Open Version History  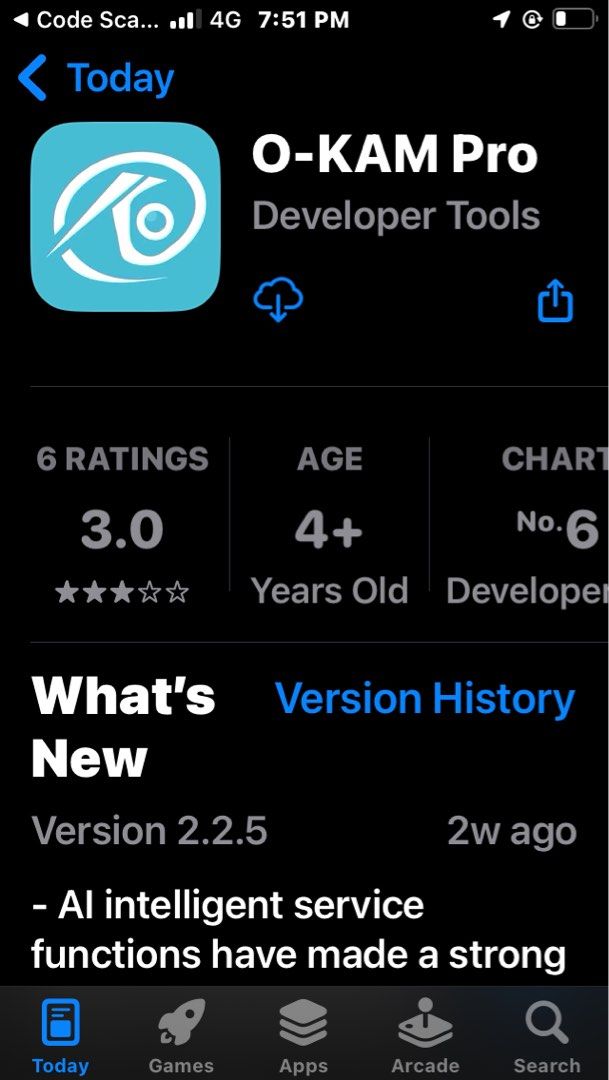click(x=424, y=699)
